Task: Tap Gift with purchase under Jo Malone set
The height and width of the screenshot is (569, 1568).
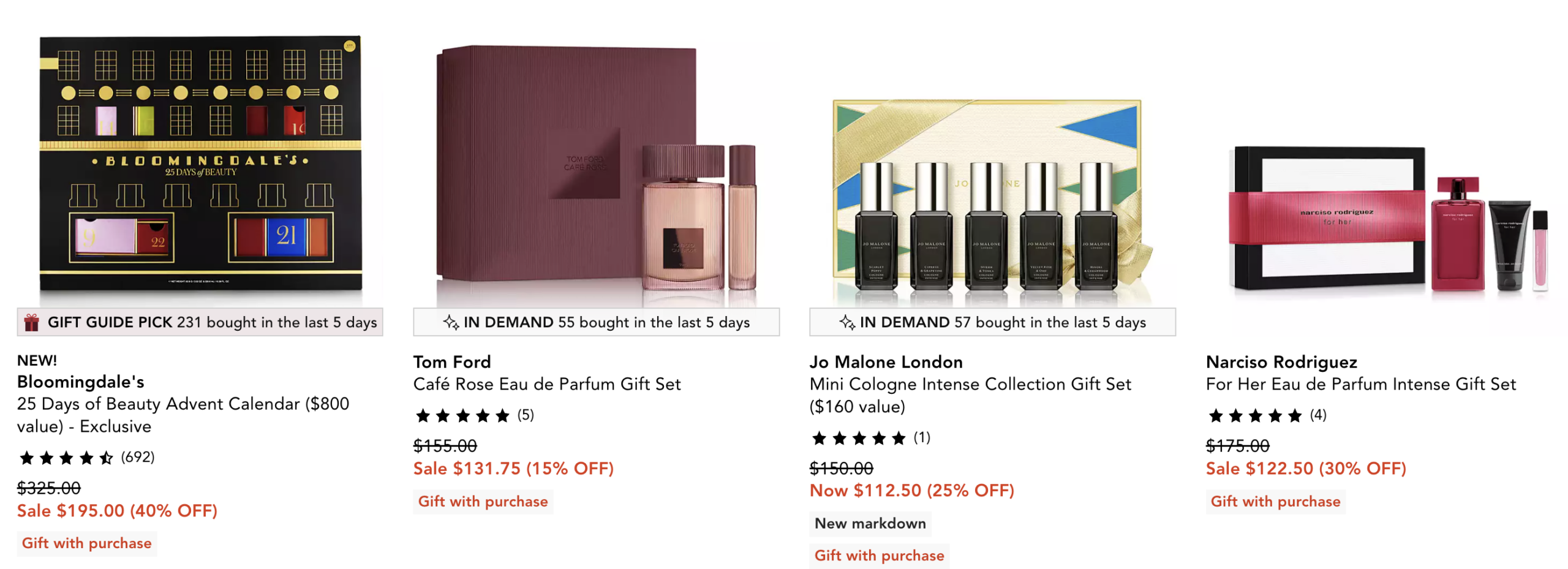Action: (879, 555)
